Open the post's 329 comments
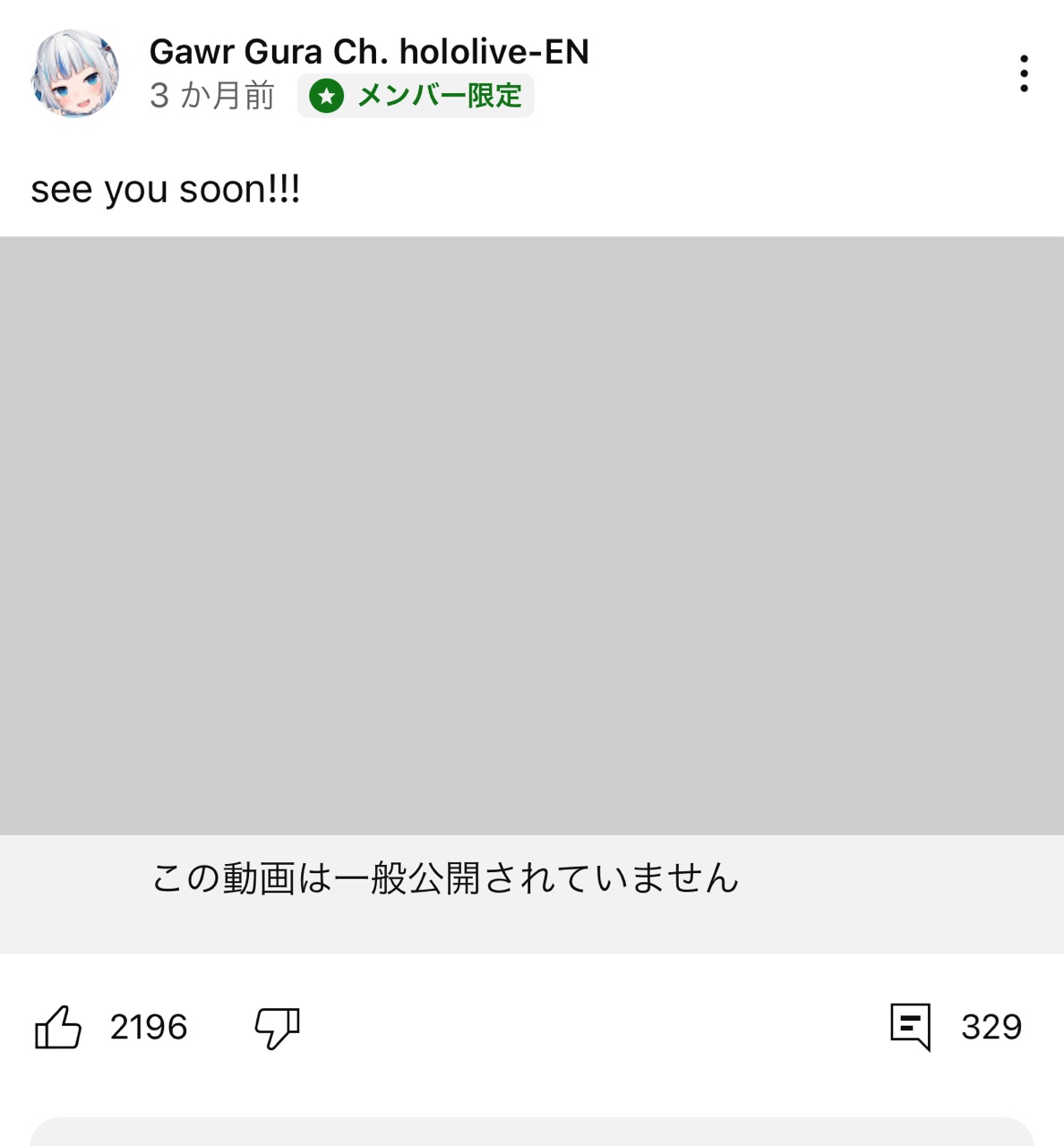 coord(911,1026)
